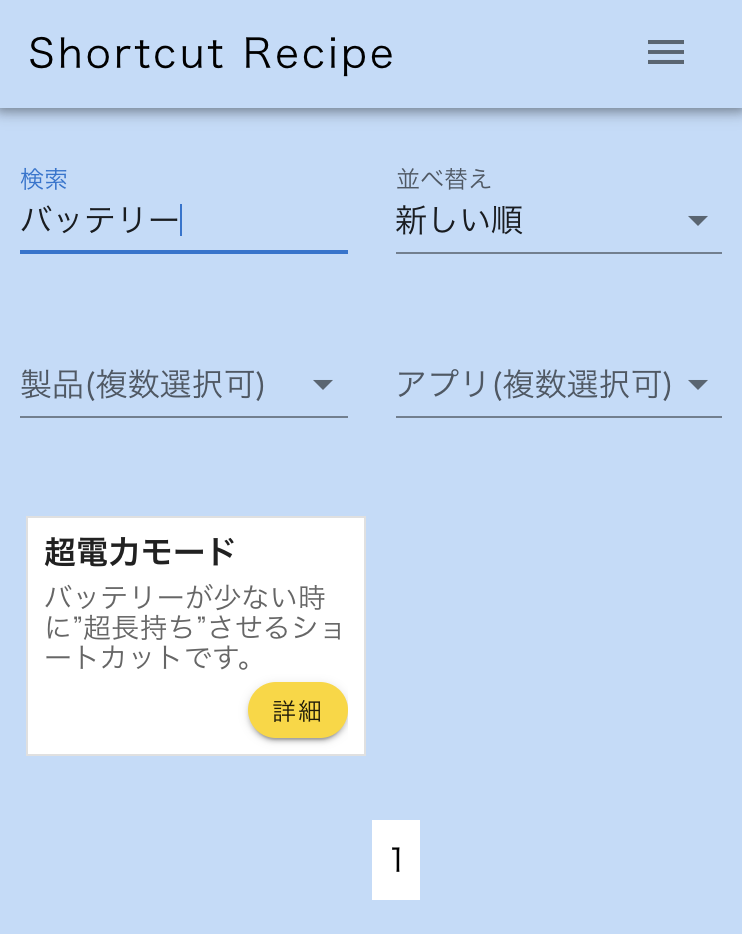Expand the 製品(複数選択可) product filter
This screenshot has height=934, width=742.
tap(184, 385)
